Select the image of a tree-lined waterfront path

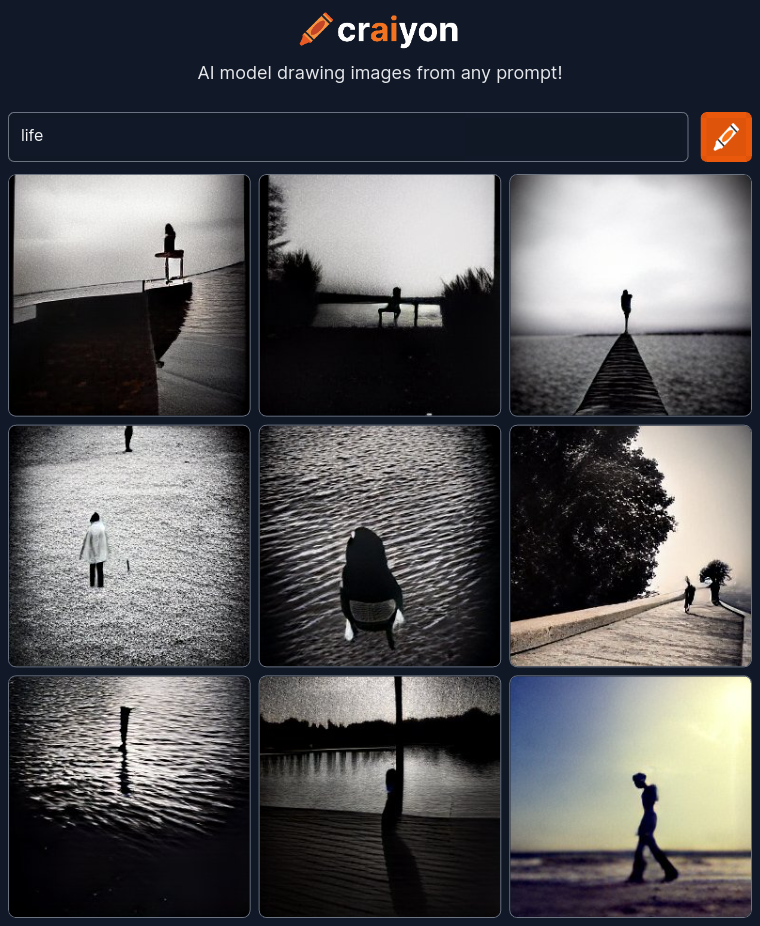[630, 546]
